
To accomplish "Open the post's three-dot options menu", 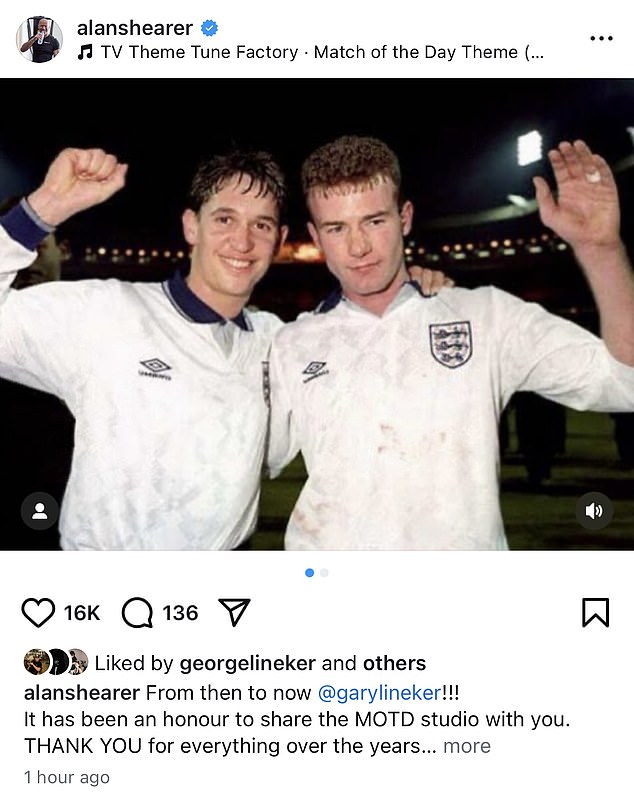I will pos(600,38).
